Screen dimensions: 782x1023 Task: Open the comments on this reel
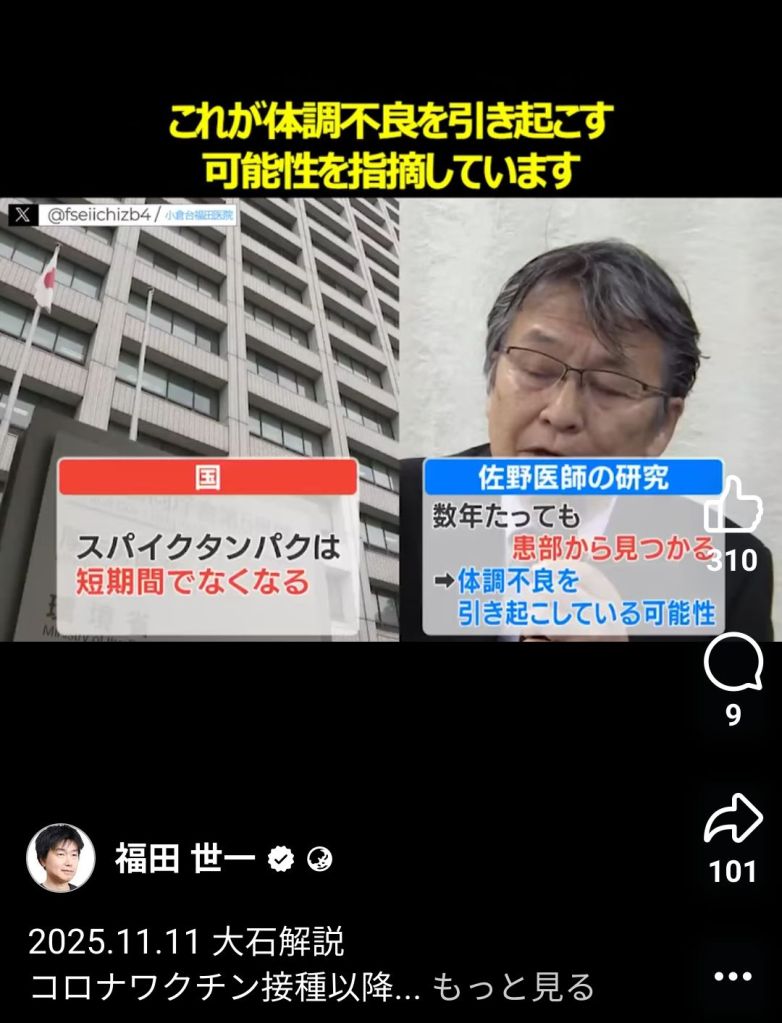pos(733,664)
